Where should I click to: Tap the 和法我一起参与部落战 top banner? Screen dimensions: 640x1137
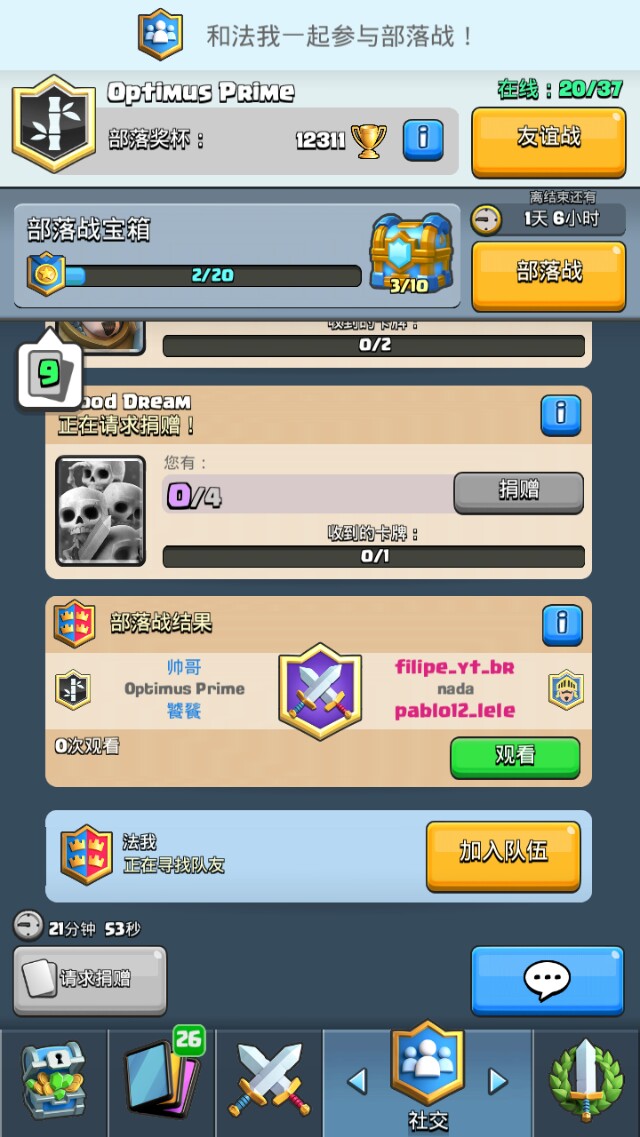point(320,36)
